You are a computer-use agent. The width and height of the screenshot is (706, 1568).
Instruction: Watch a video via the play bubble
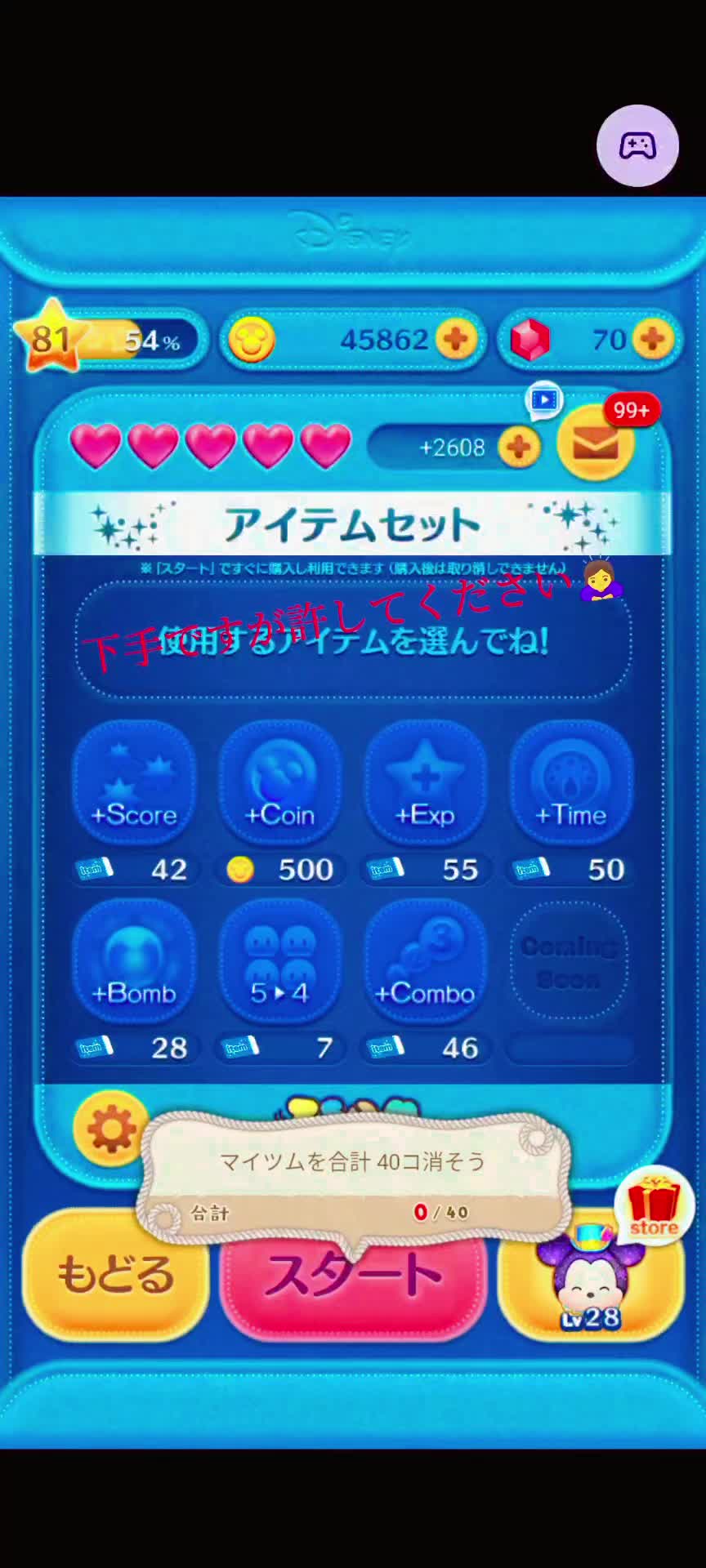pyautogui.click(x=544, y=400)
